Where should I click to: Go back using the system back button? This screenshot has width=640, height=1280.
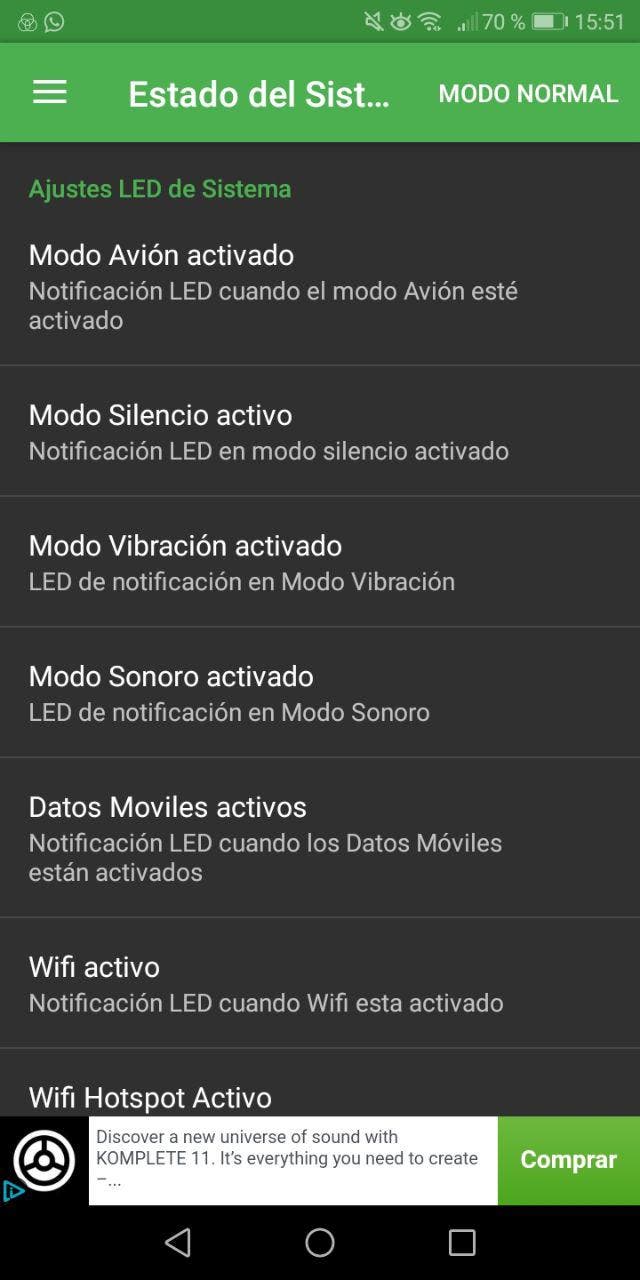[178, 1242]
